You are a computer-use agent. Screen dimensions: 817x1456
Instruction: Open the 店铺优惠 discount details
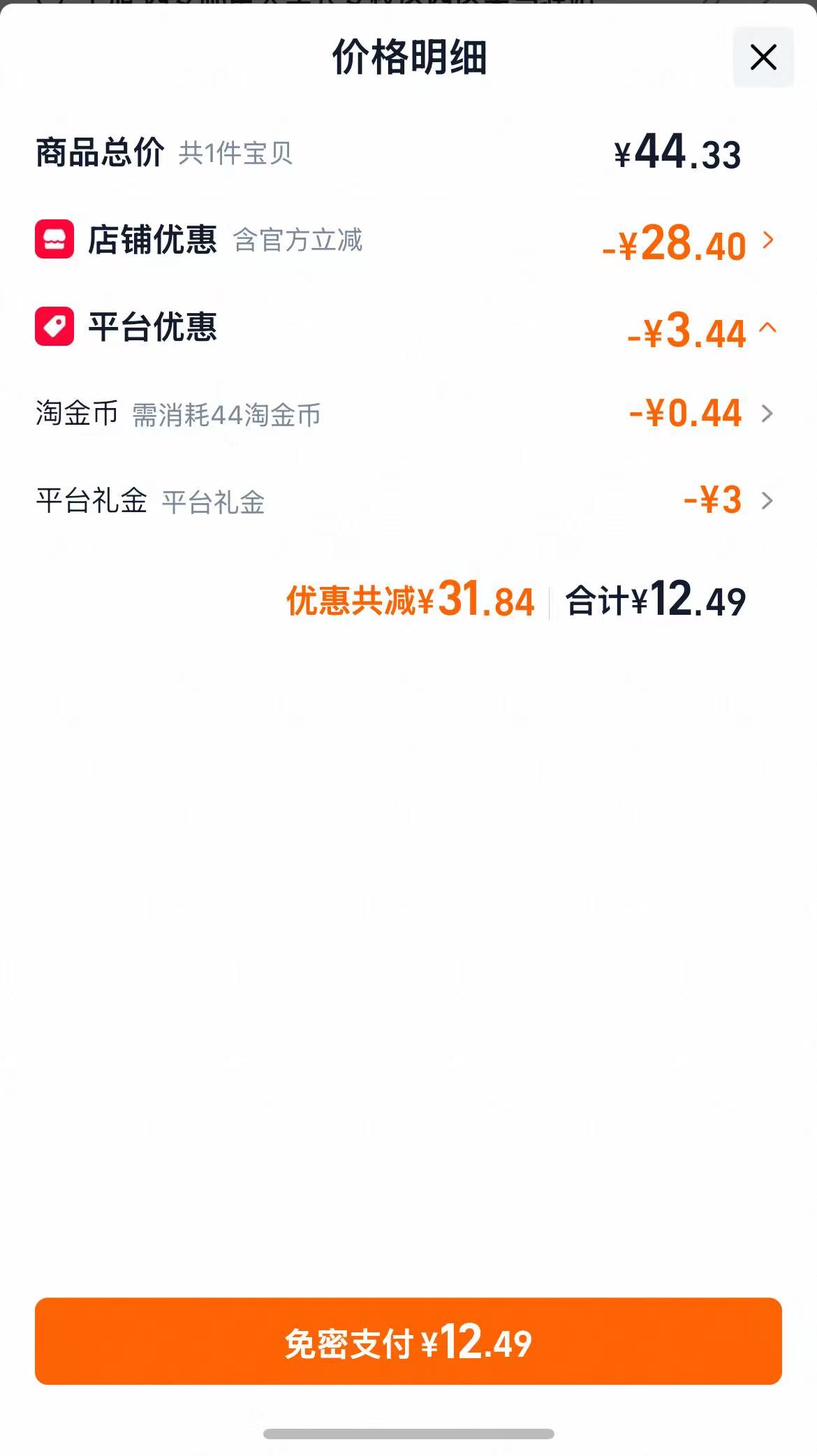click(408, 241)
